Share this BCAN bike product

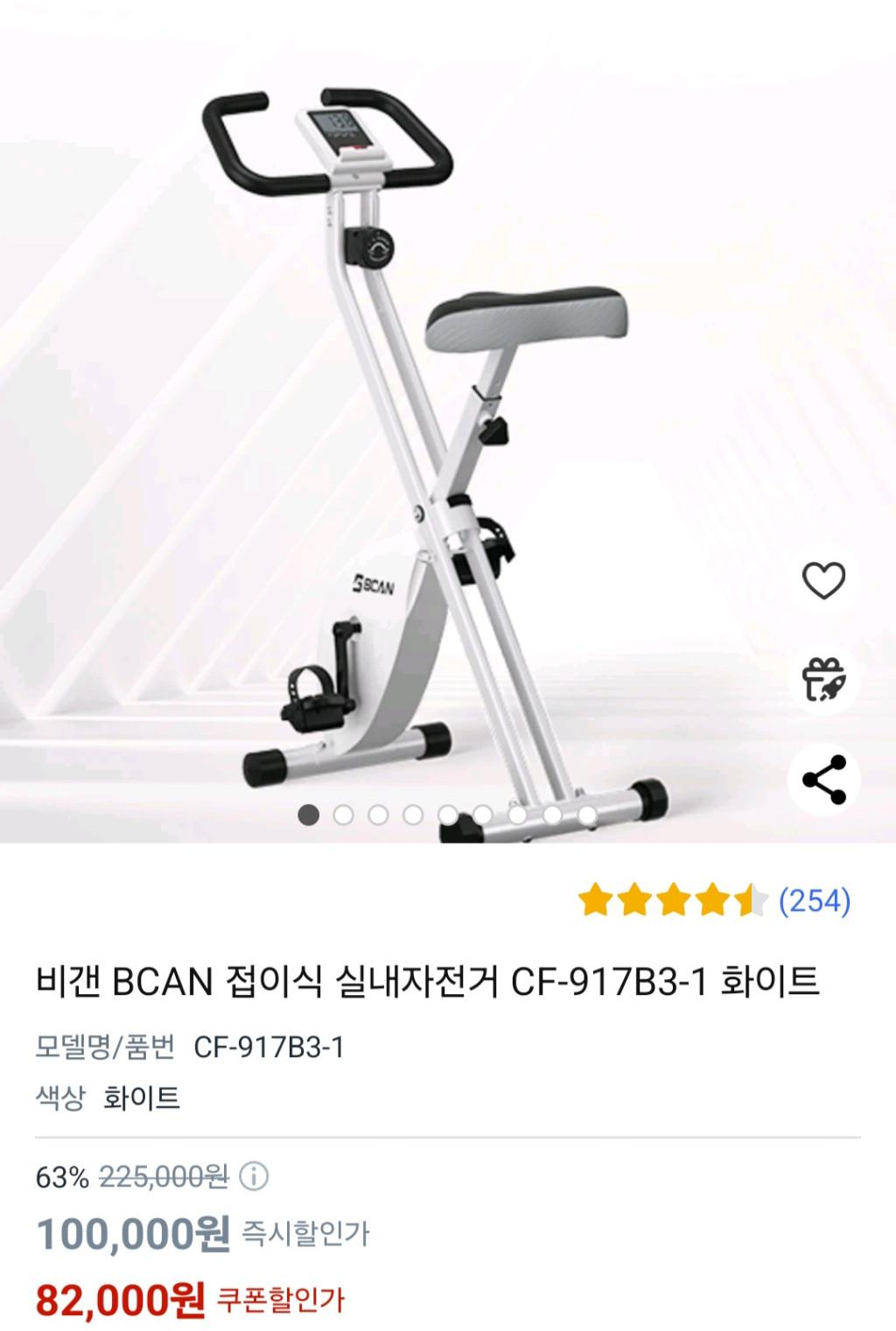pyautogui.click(x=823, y=779)
